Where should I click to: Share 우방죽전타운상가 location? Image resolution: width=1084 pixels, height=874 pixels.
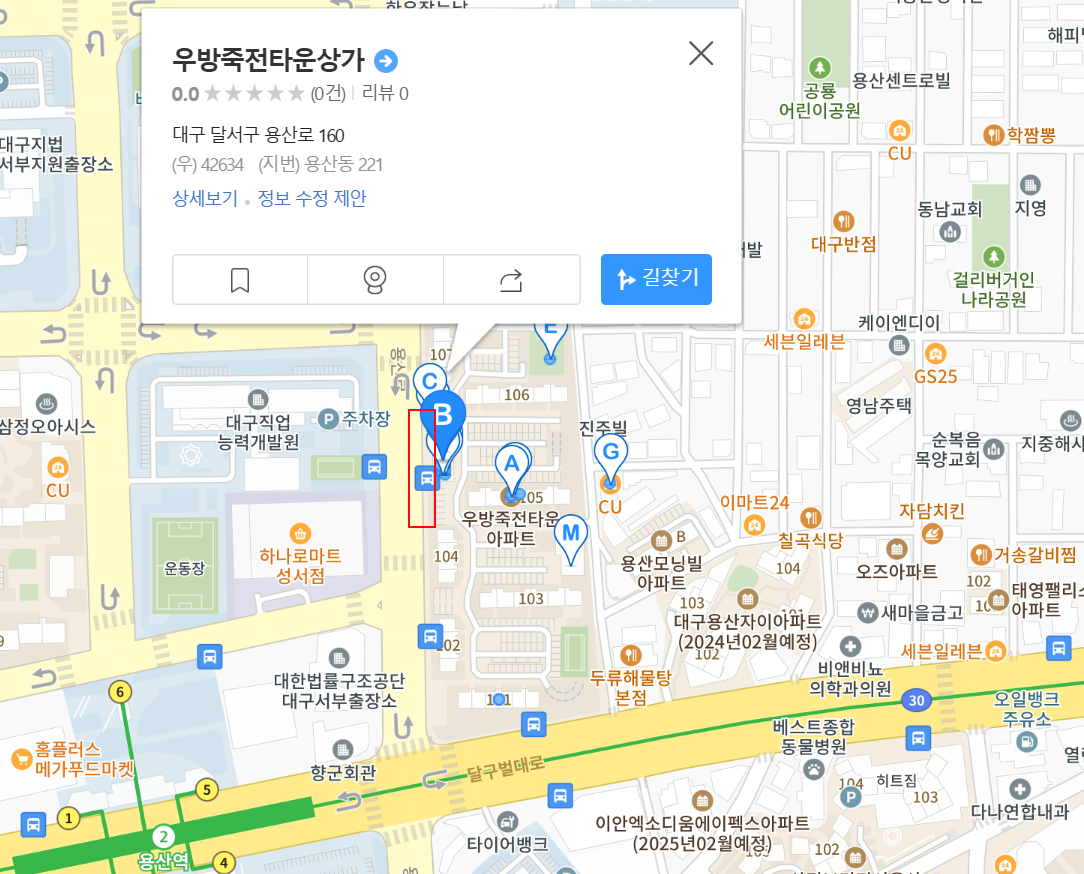(x=511, y=280)
